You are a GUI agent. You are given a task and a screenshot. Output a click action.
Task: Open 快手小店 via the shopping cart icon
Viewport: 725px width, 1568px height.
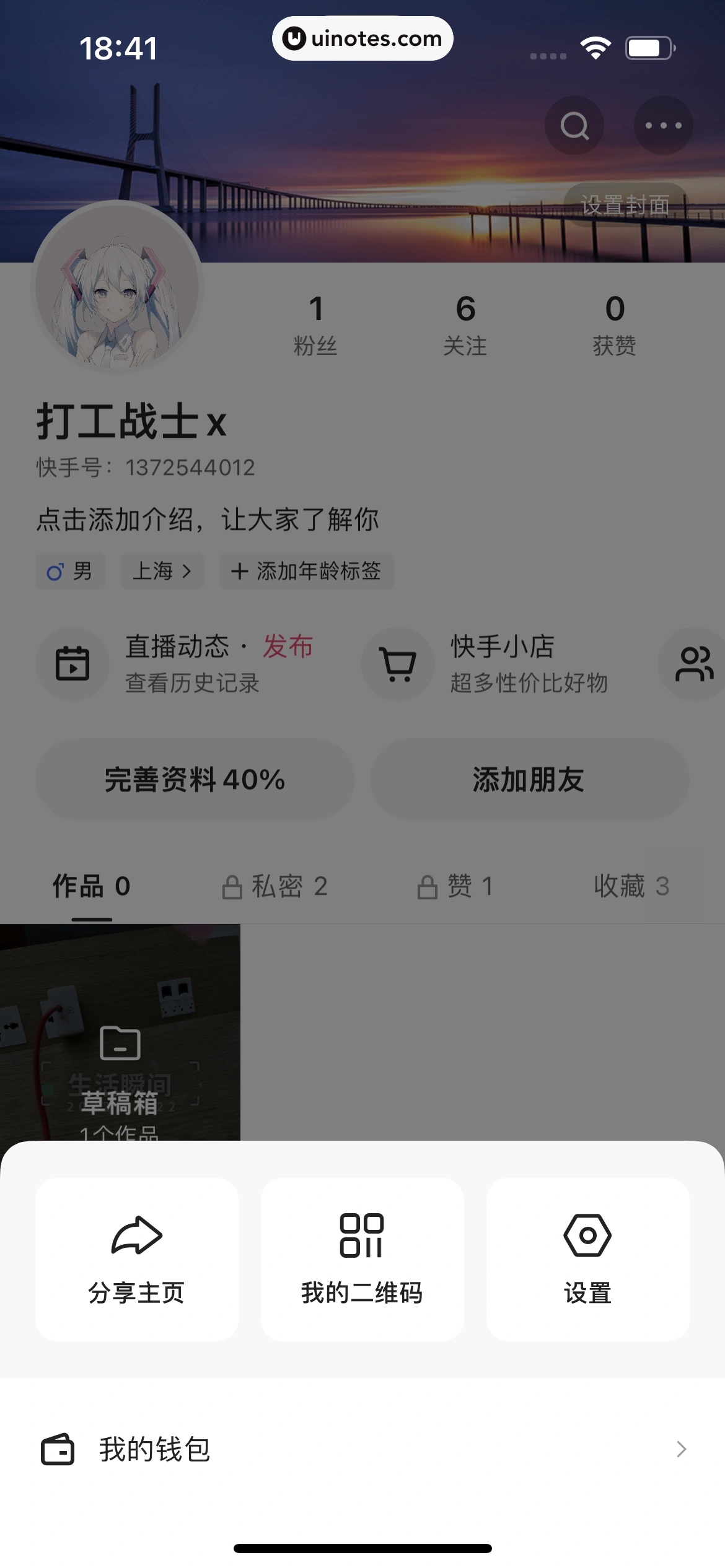click(x=397, y=663)
